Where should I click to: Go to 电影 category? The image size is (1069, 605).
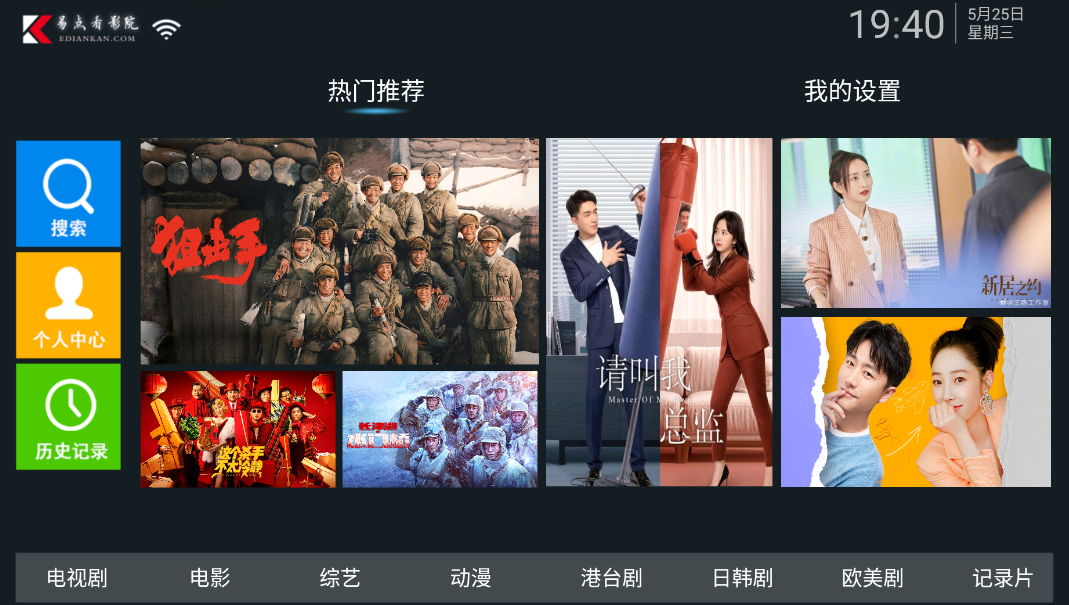pyautogui.click(x=210, y=578)
